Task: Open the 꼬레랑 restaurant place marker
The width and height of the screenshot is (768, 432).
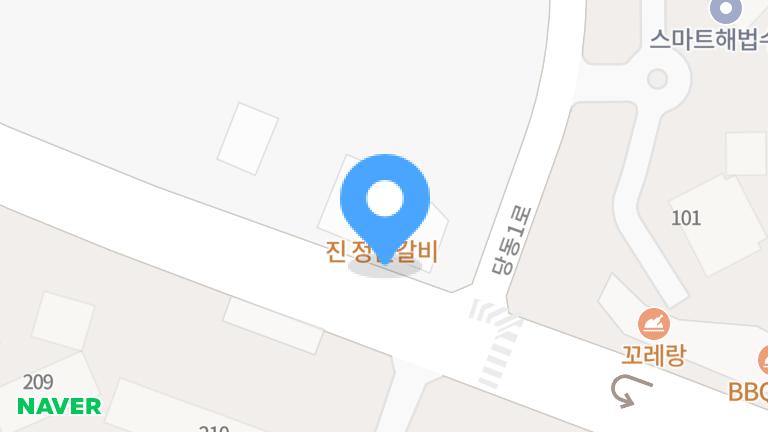Action: 653,324
